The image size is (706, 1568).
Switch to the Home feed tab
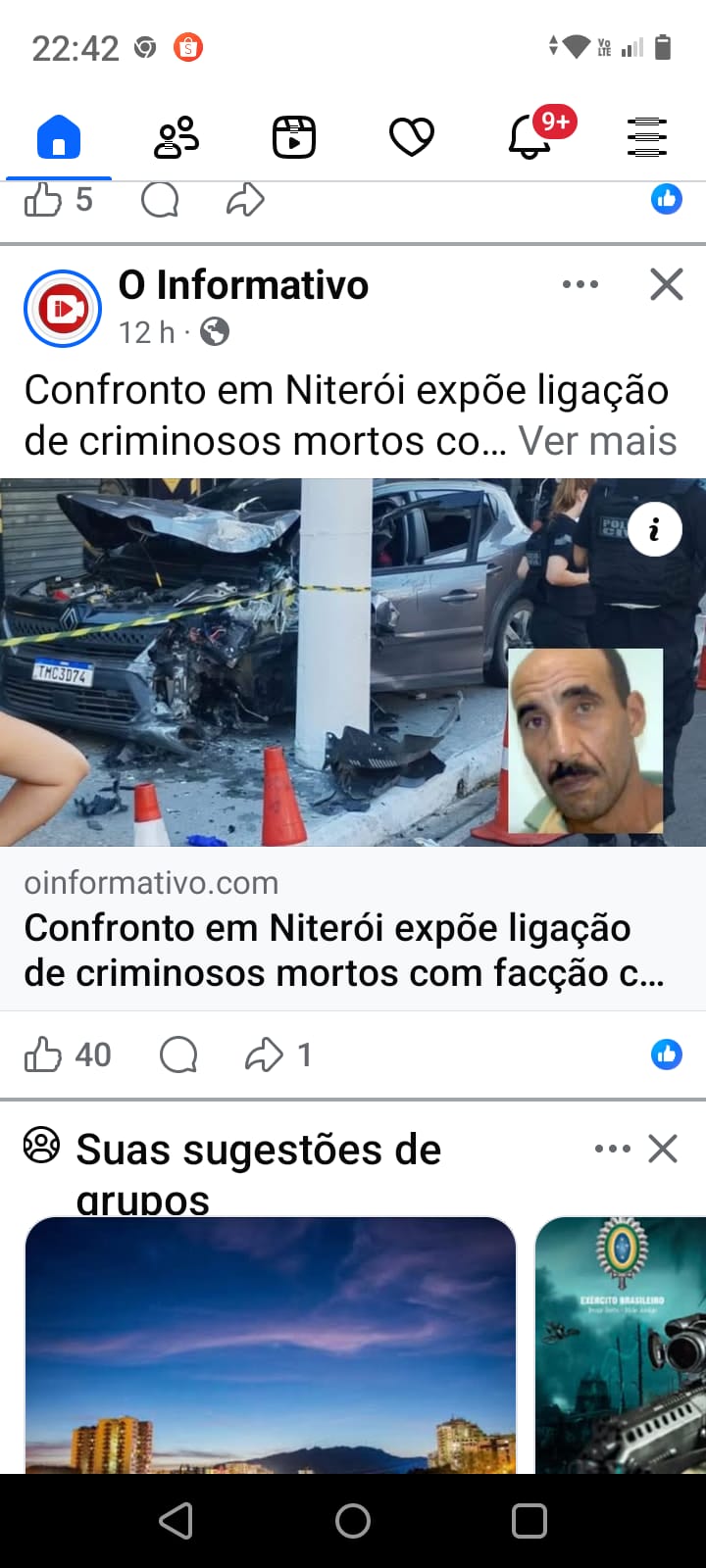(x=59, y=137)
